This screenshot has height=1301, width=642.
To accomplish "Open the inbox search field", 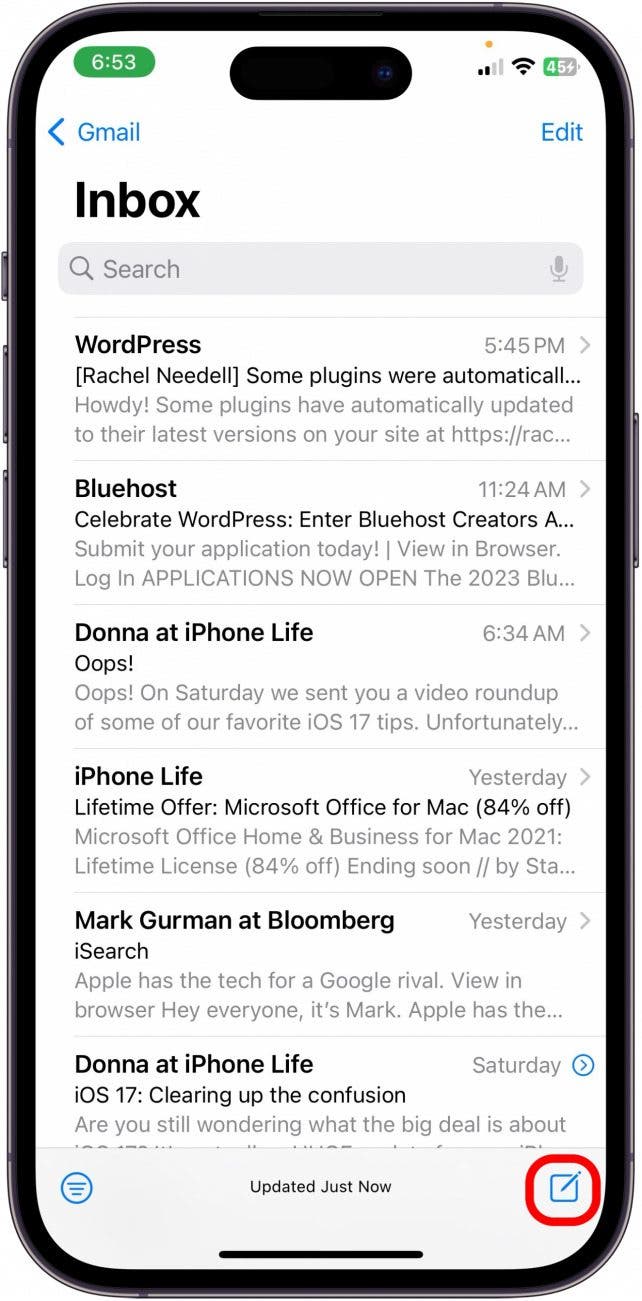I will coord(300,269).
